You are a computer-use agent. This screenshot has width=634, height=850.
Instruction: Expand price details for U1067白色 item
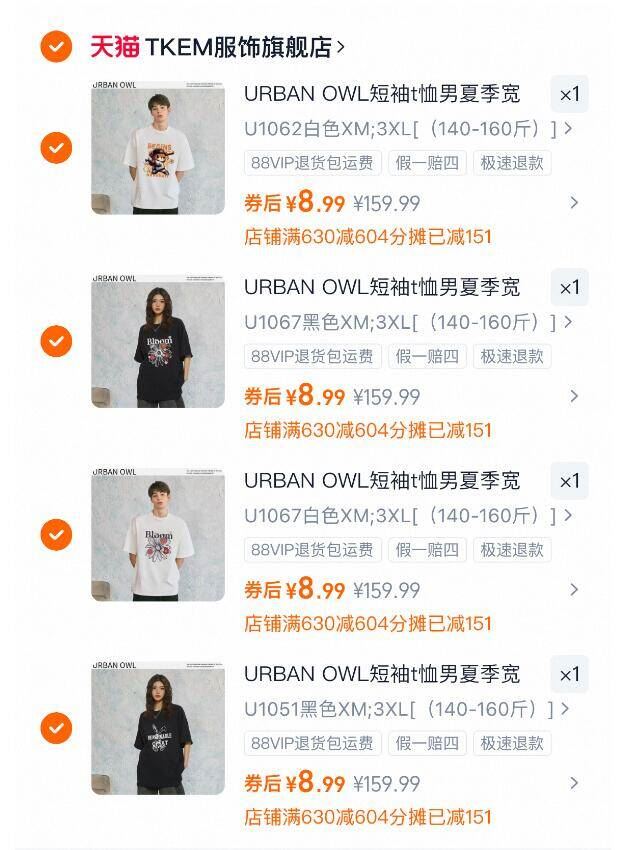[x=574, y=590]
